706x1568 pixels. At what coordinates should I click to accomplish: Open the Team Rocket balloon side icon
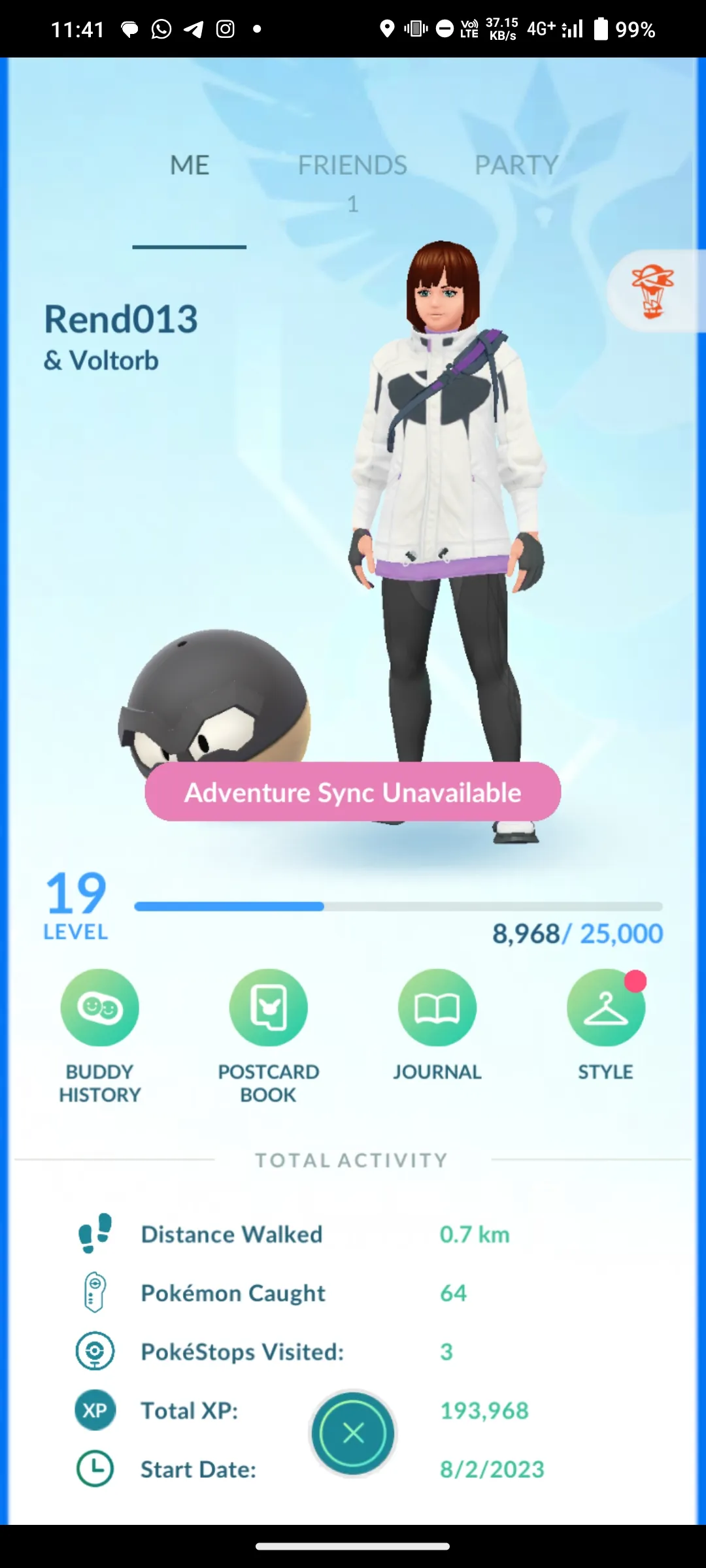point(653,291)
